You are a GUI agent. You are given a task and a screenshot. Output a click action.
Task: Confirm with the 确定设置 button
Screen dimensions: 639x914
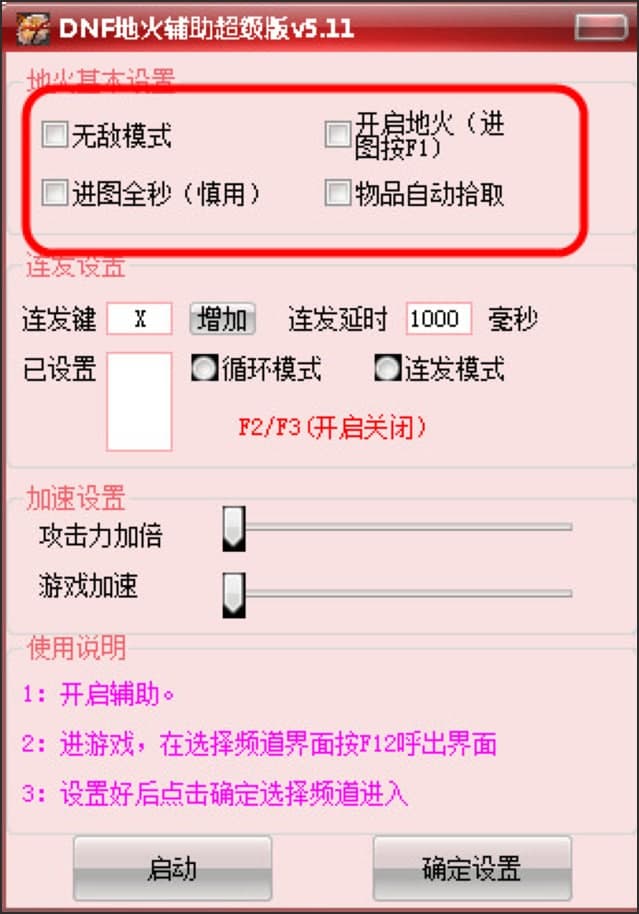click(x=471, y=869)
